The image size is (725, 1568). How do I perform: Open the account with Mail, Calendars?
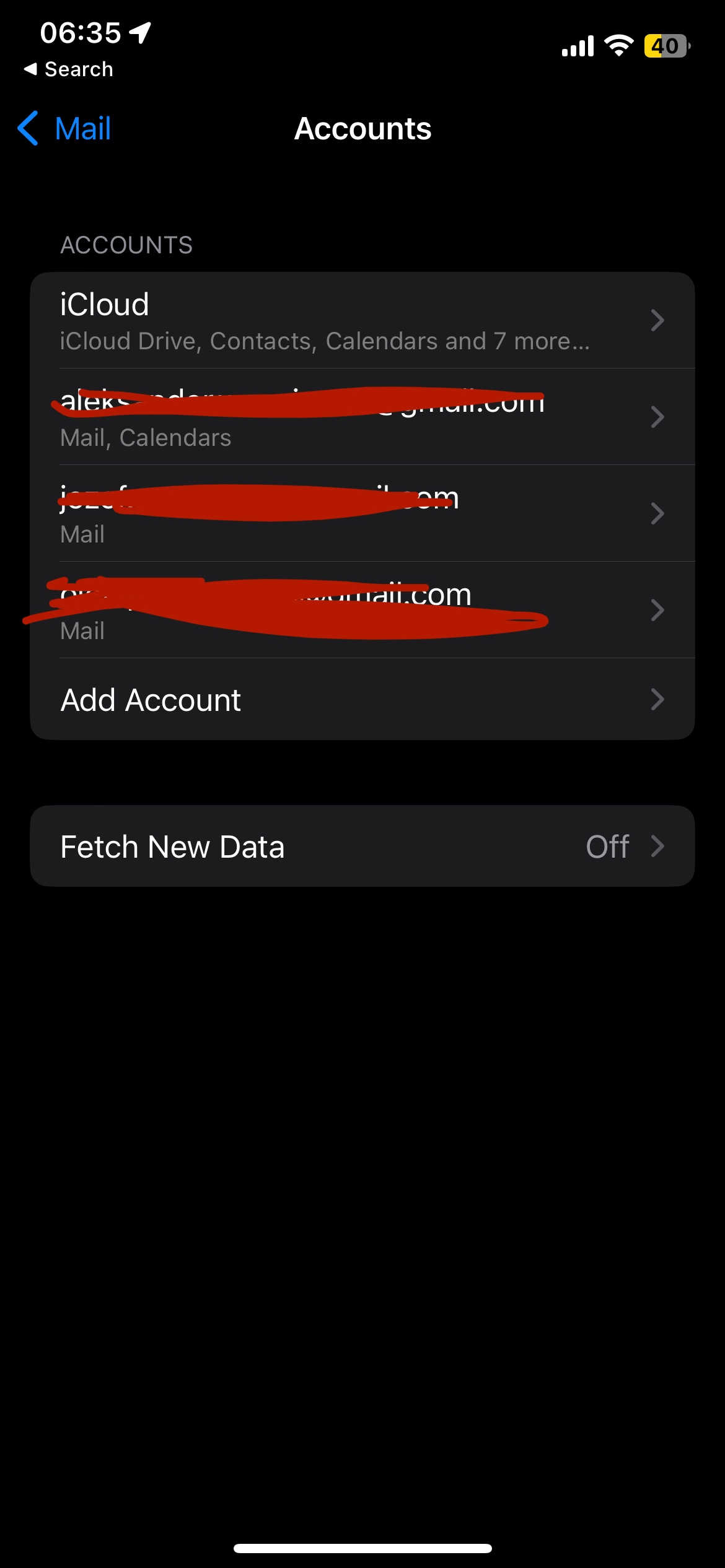click(362, 417)
